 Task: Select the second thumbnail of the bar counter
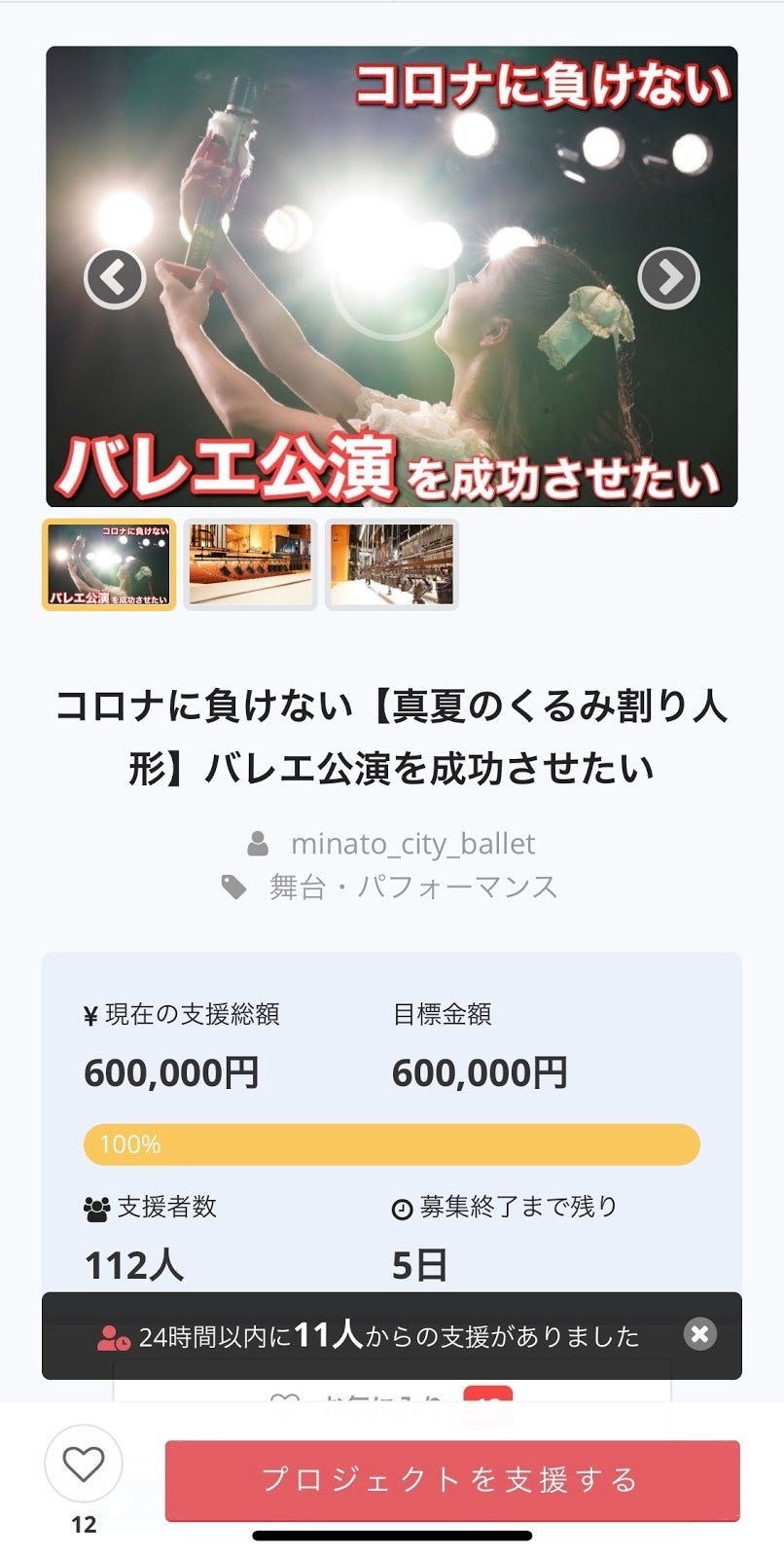coord(250,564)
